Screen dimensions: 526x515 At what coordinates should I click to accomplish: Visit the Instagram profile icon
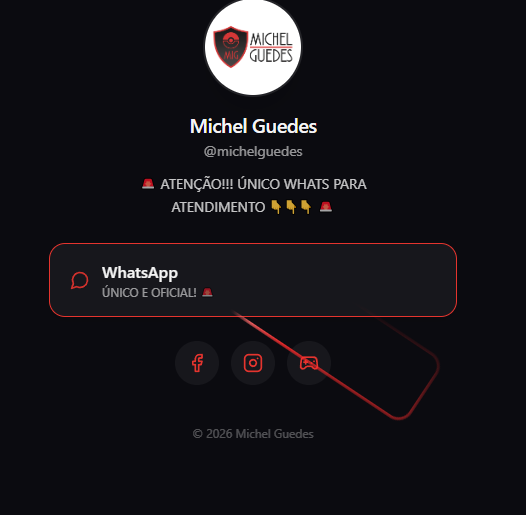tap(253, 363)
